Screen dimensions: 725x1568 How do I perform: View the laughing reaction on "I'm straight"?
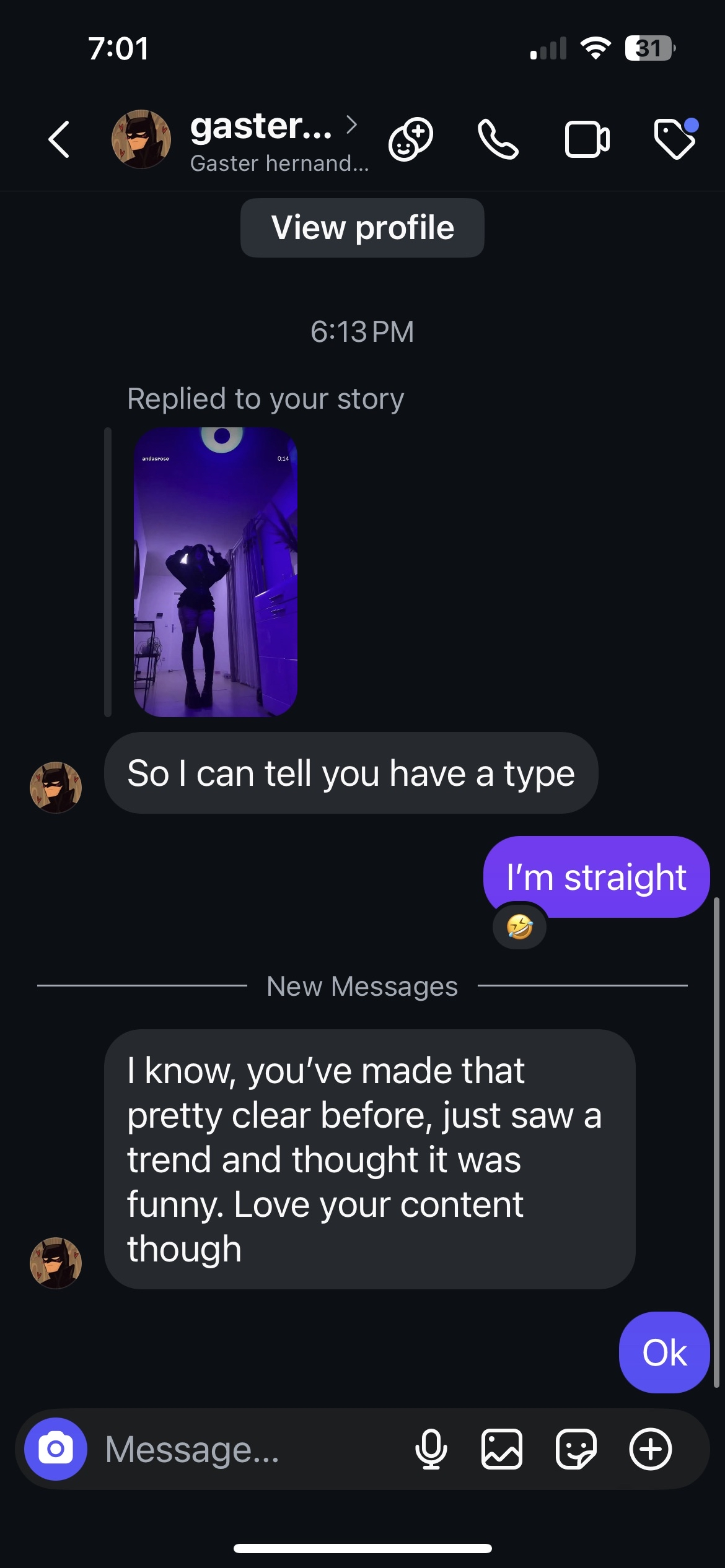[x=519, y=927]
